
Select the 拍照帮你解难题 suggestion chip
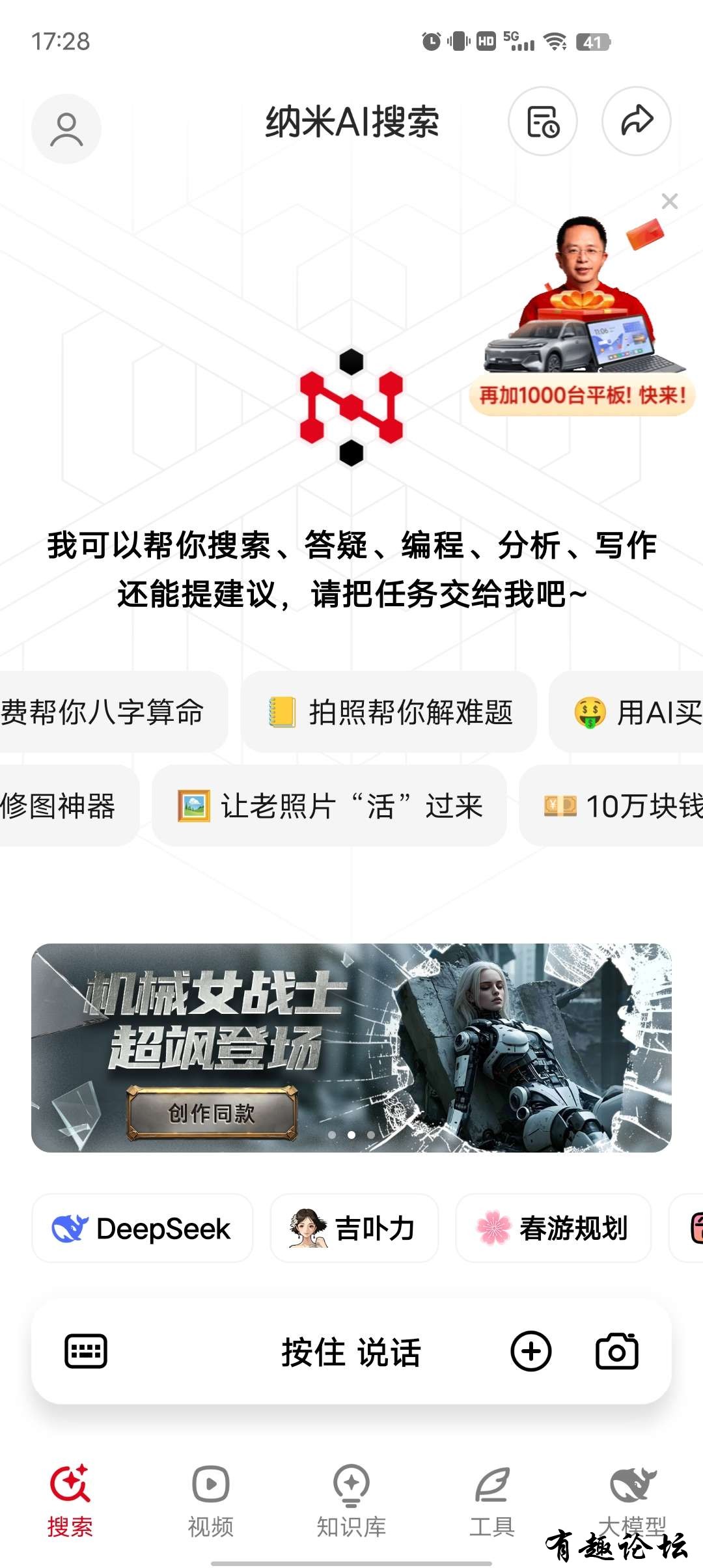tap(389, 712)
